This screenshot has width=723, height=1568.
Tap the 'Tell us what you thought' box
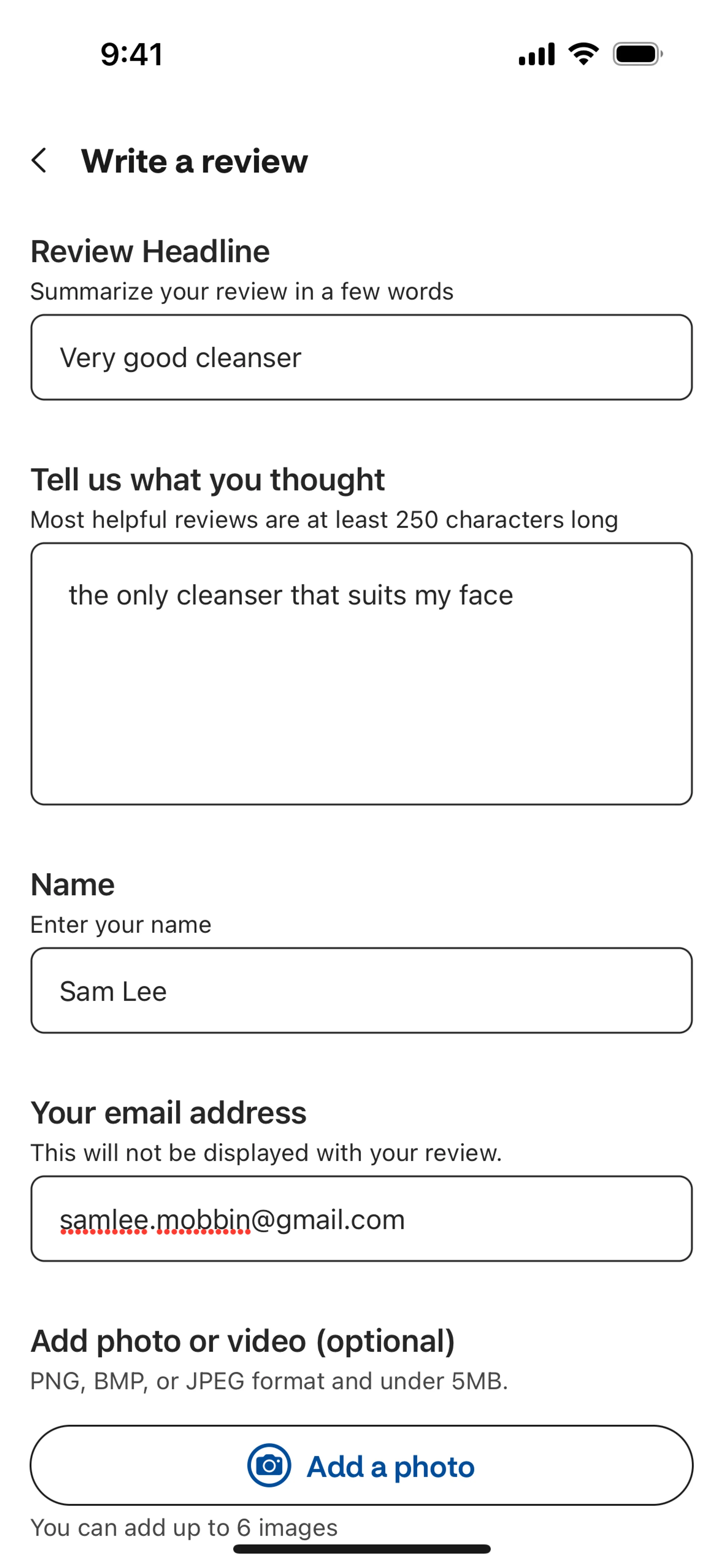(x=361, y=673)
